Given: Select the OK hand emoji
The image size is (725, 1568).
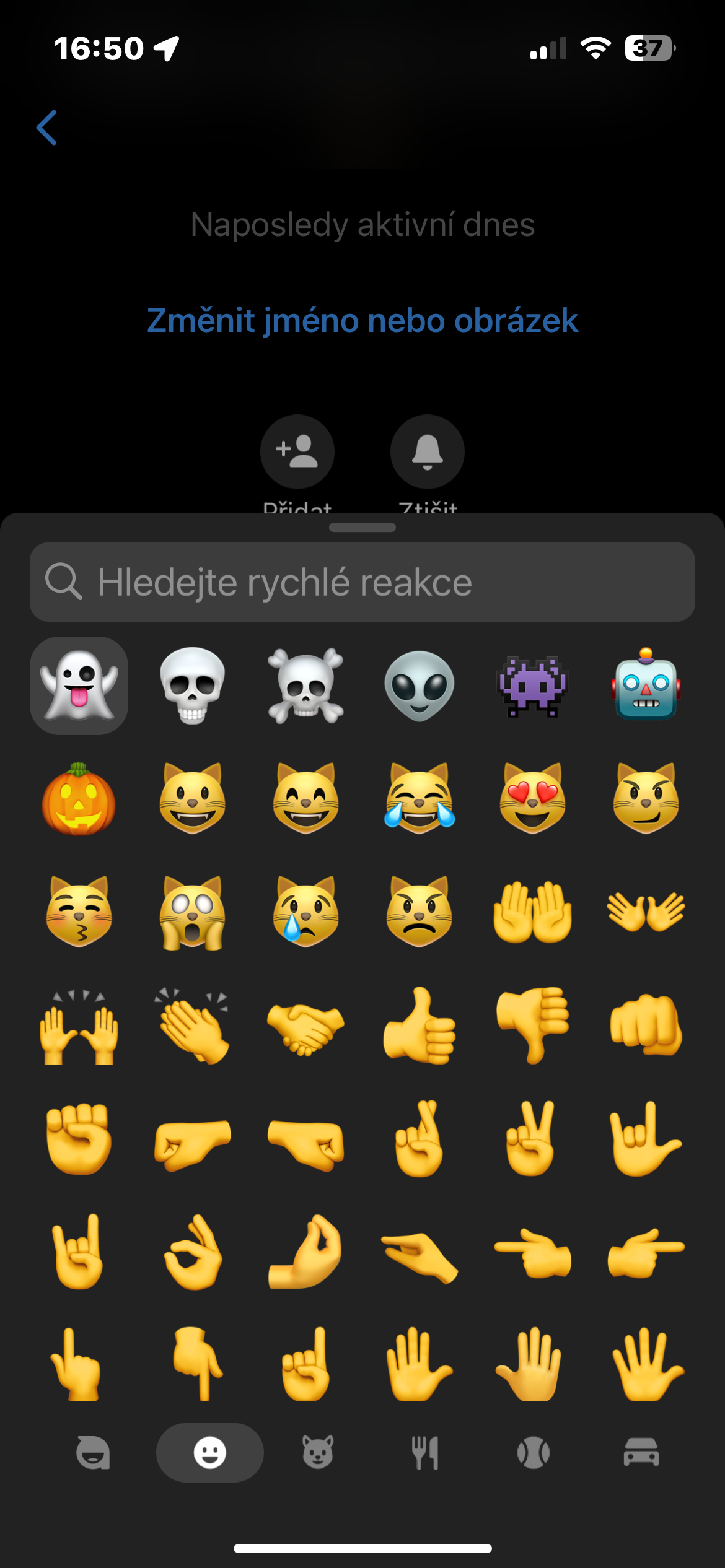Looking at the screenshot, I should pos(192,1252).
